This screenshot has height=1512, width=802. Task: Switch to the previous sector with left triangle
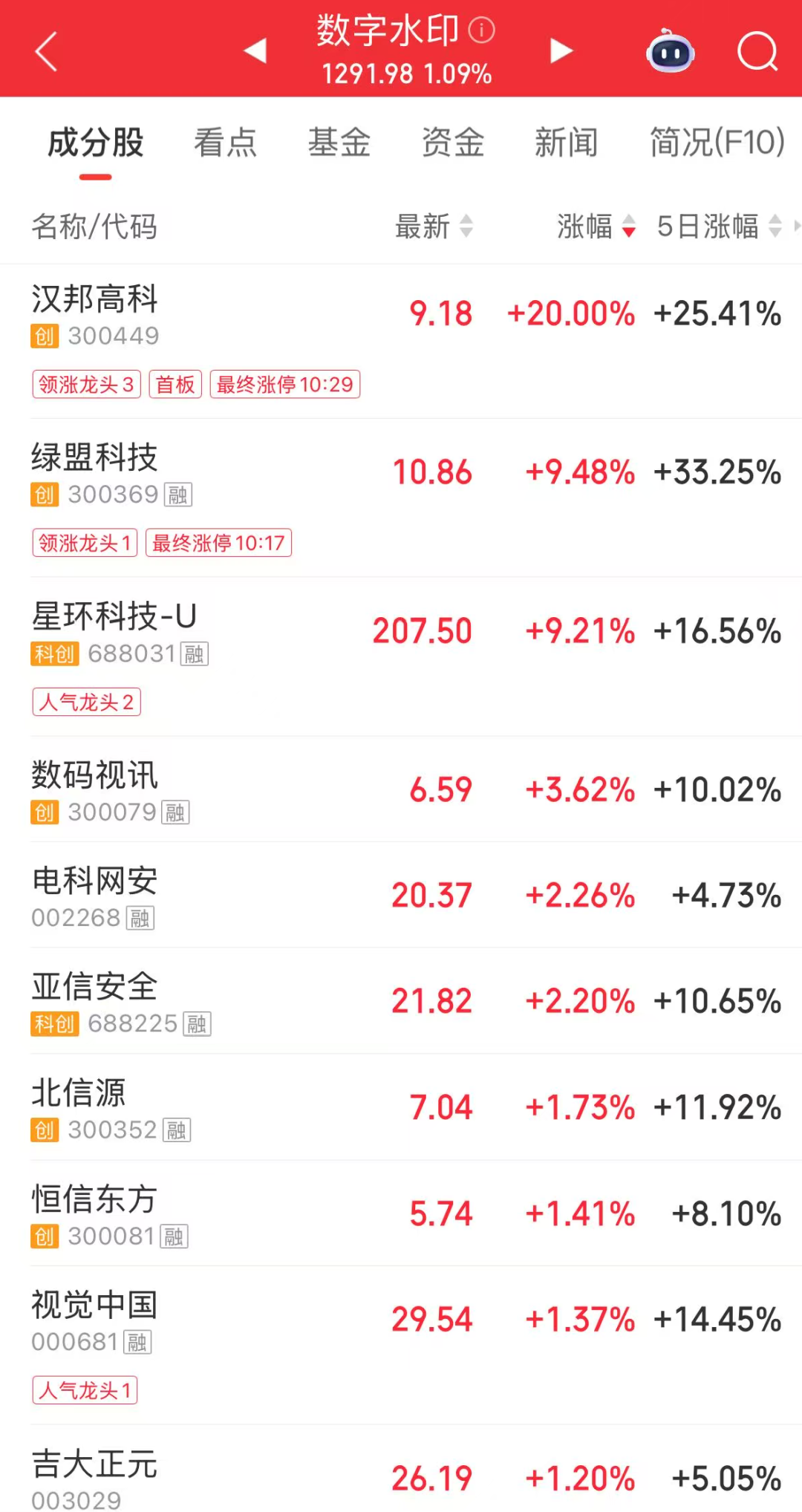click(x=255, y=50)
